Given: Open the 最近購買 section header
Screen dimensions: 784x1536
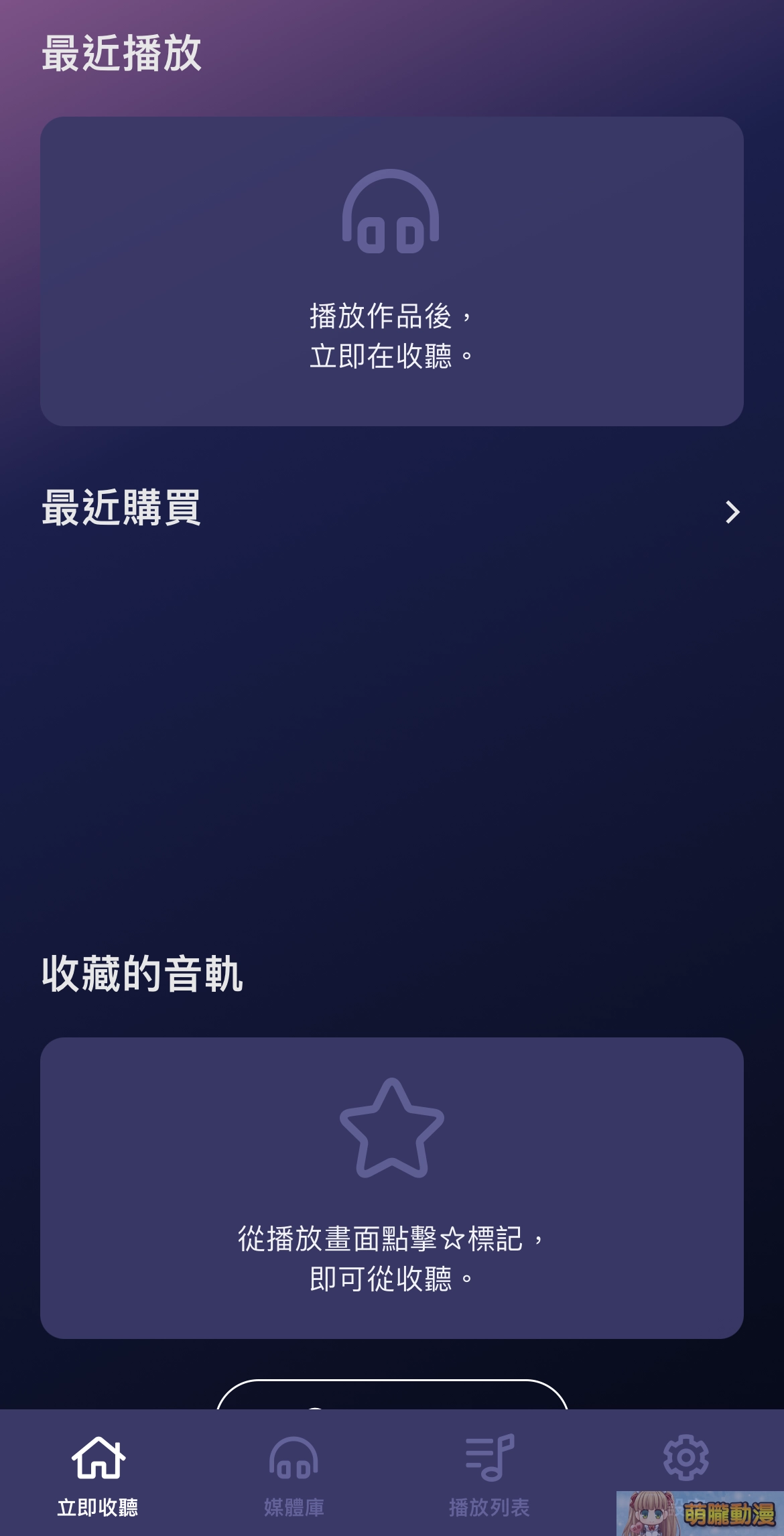Looking at the screenshot, I should [x=122, y=511].
